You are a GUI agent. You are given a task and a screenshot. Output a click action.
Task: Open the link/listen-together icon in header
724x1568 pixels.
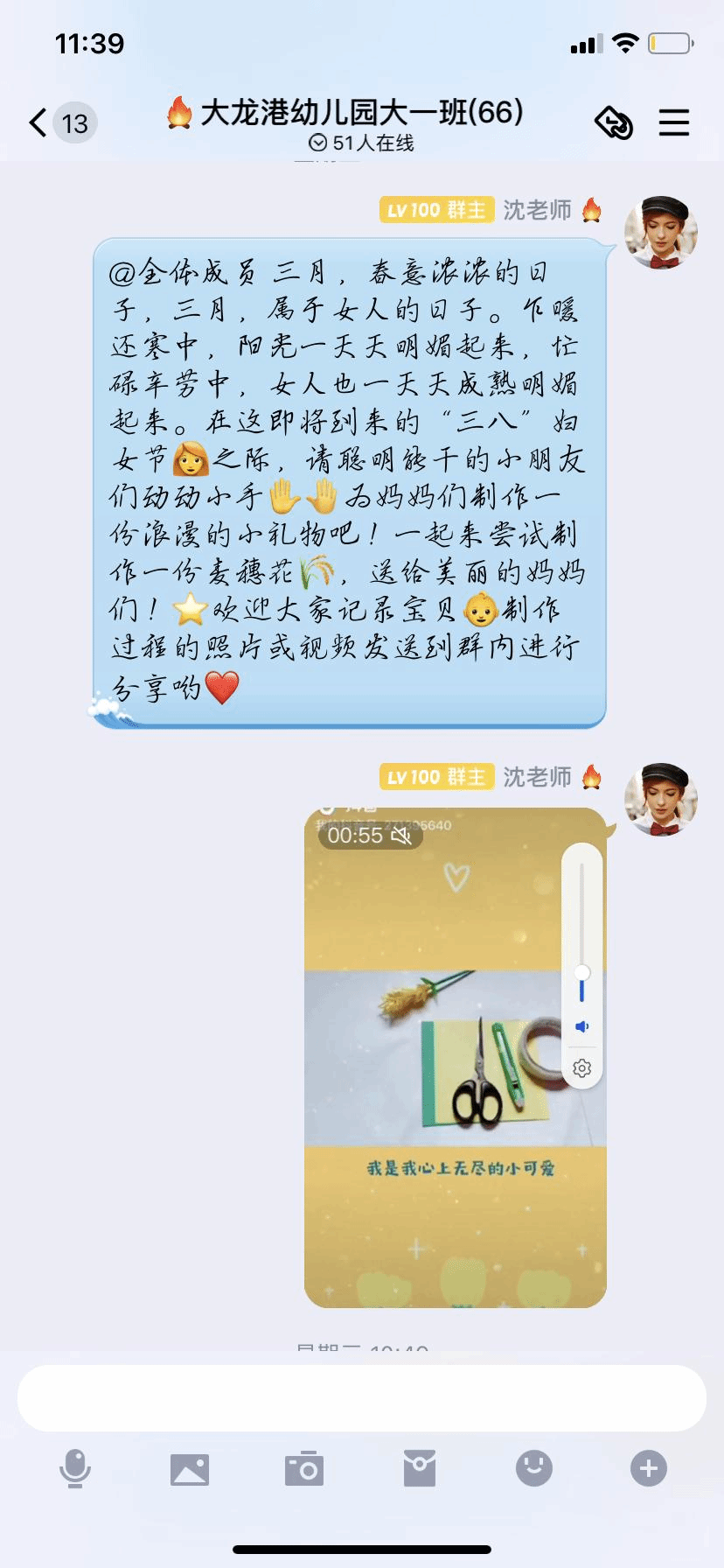coord(614,122)
